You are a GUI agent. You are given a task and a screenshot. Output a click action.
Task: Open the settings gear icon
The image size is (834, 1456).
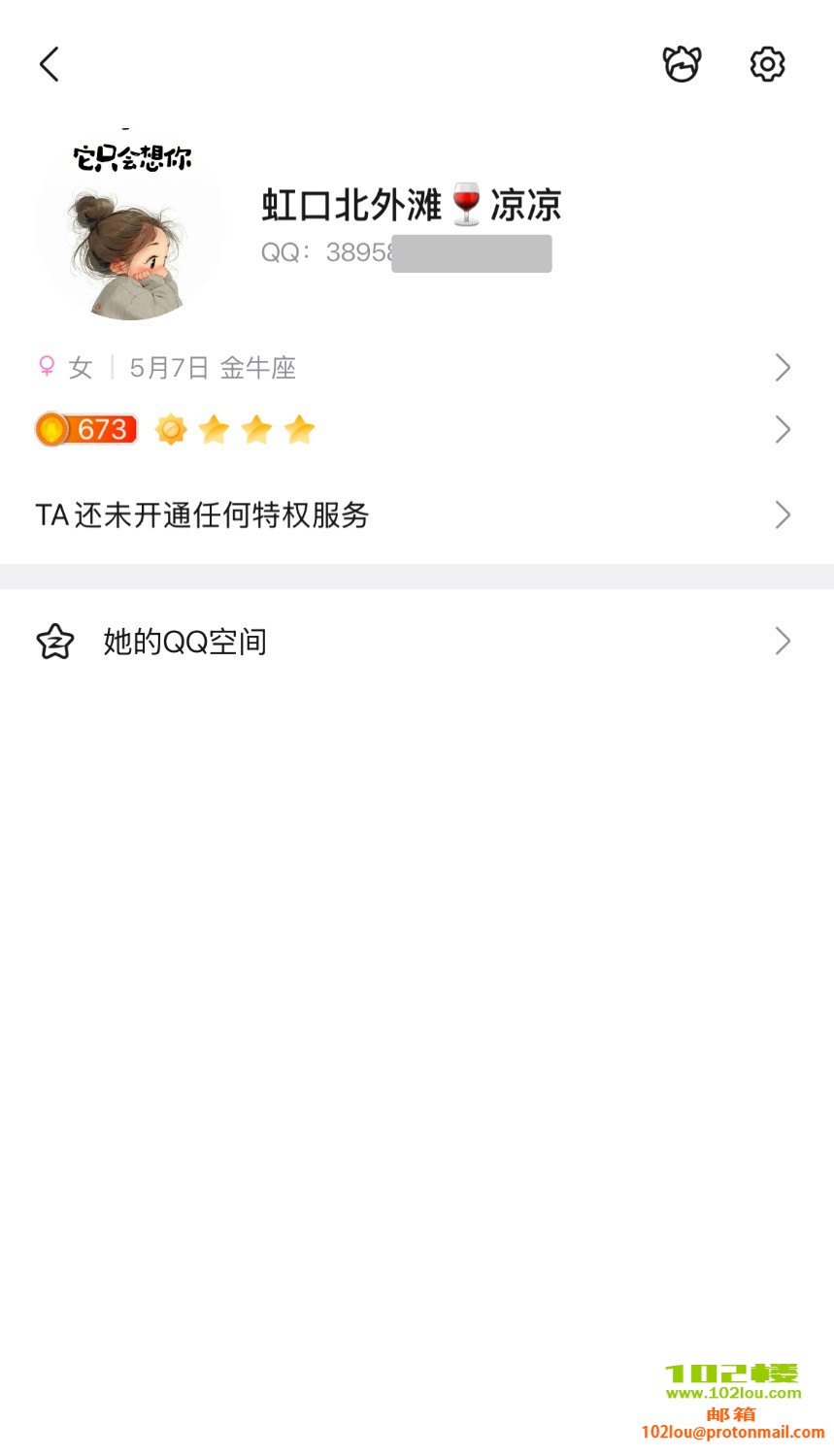[767, 64]
